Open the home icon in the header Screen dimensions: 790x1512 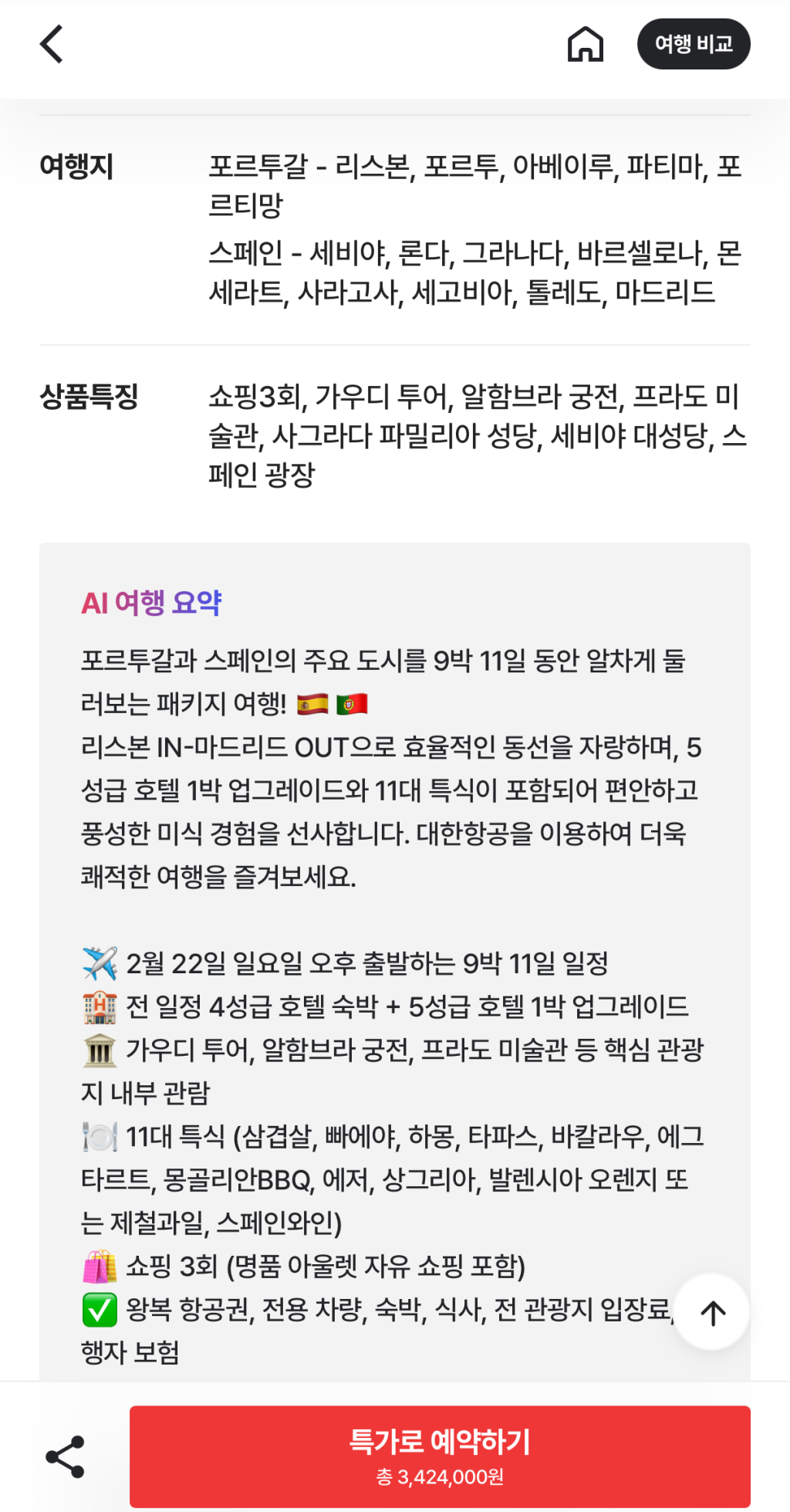585,44
